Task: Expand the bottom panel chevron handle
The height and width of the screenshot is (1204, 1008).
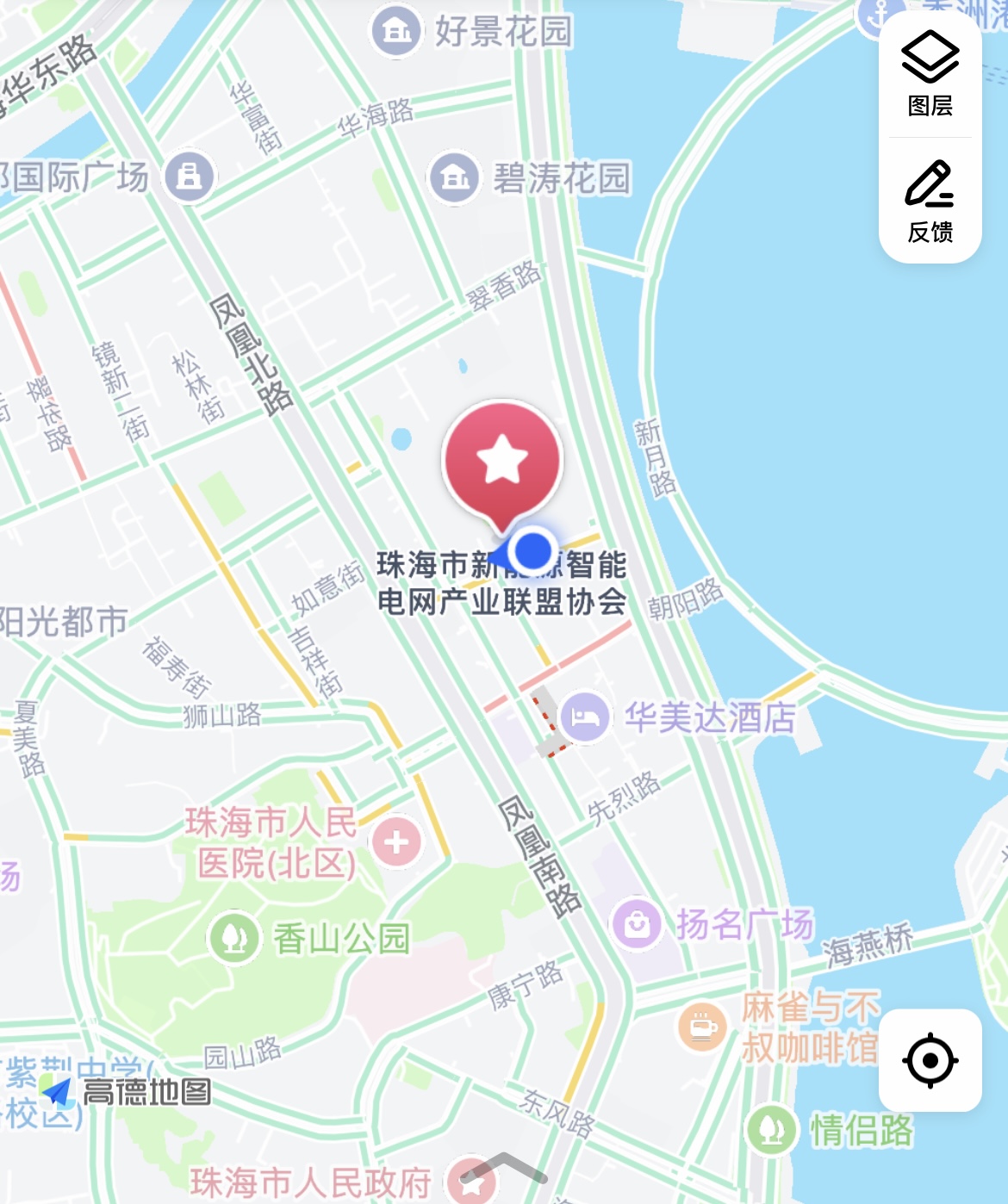Action: coord(504,1169)
